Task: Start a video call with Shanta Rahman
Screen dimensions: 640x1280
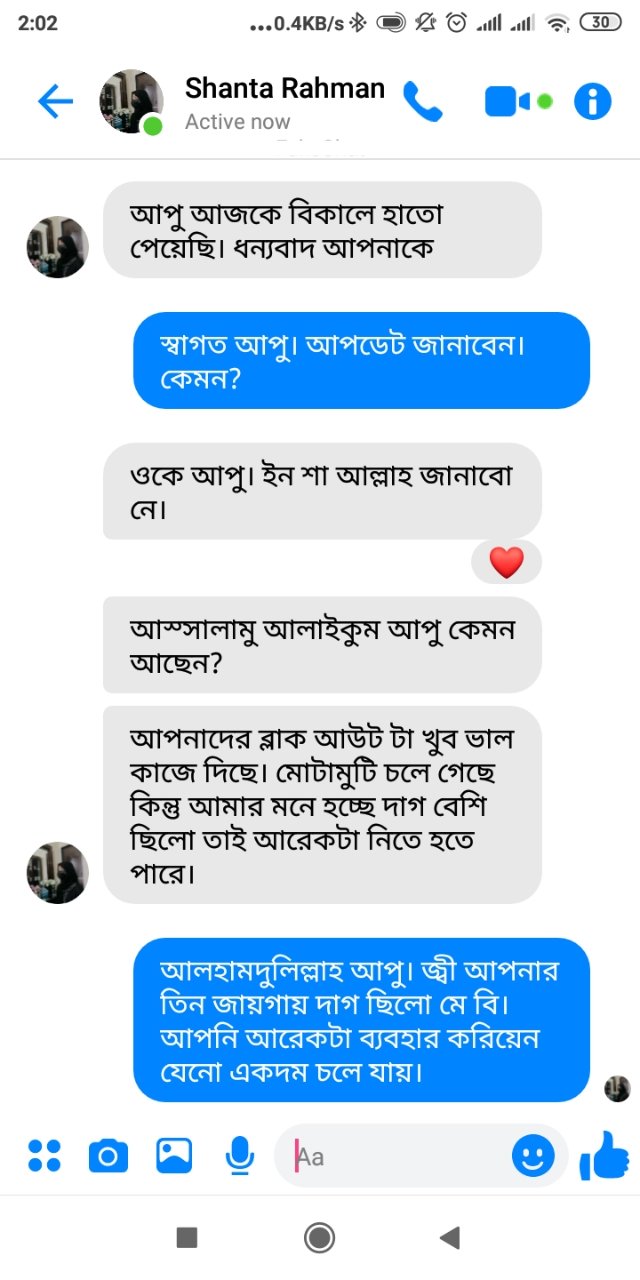Action: [508, 101]
